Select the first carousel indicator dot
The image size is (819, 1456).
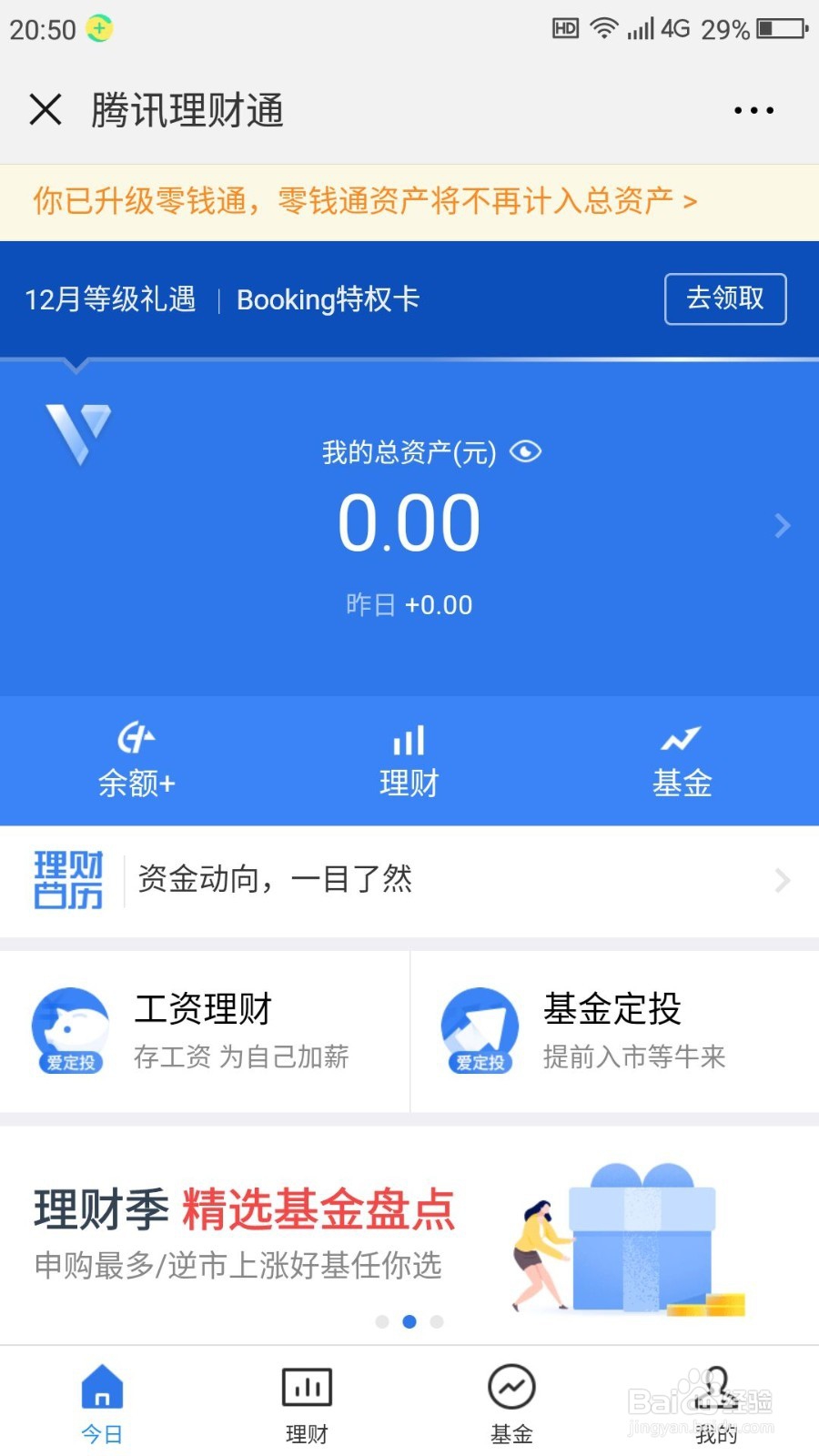click(x=382, y=1321)
